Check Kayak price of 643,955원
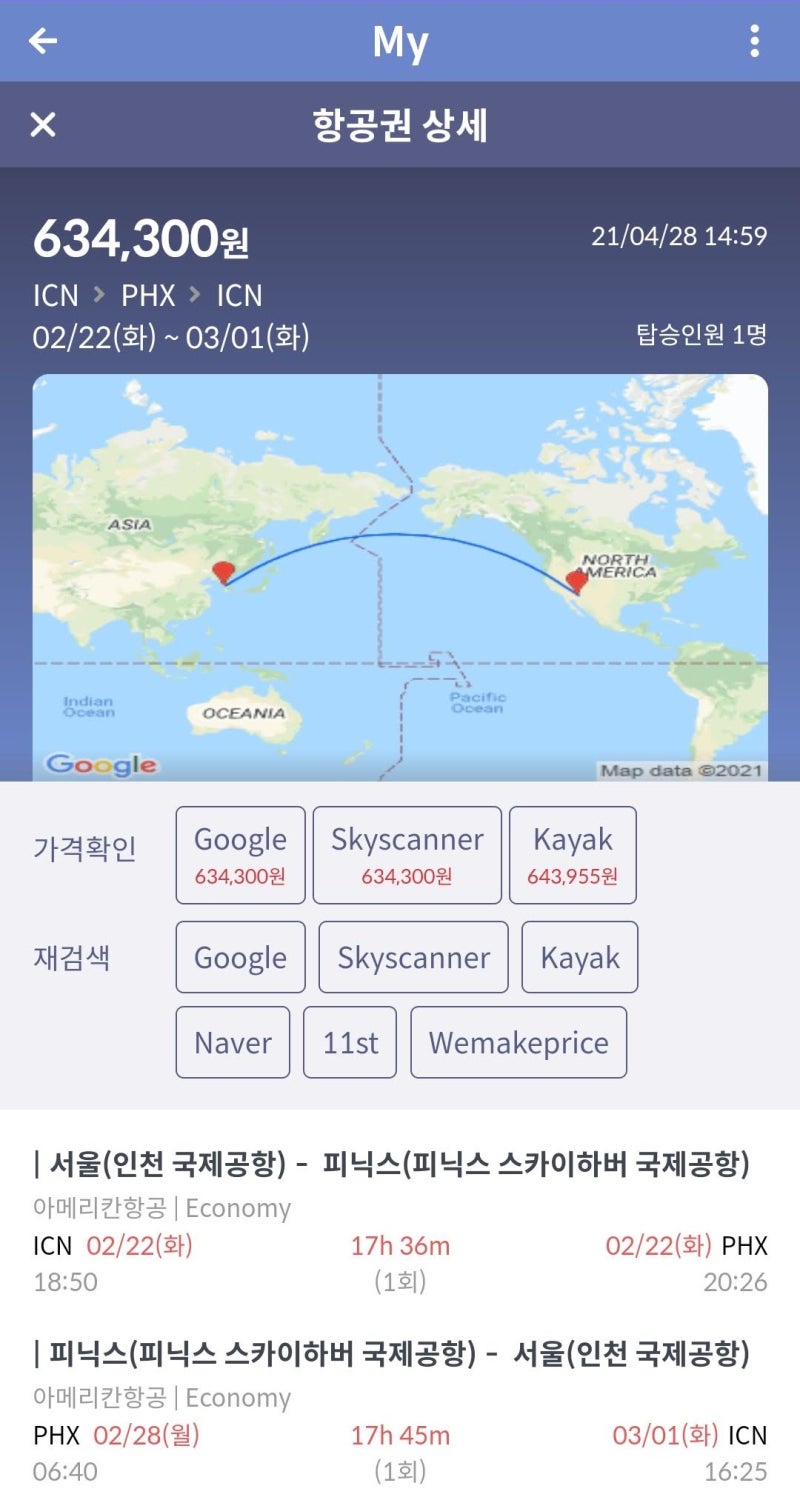 pos(573,855)
